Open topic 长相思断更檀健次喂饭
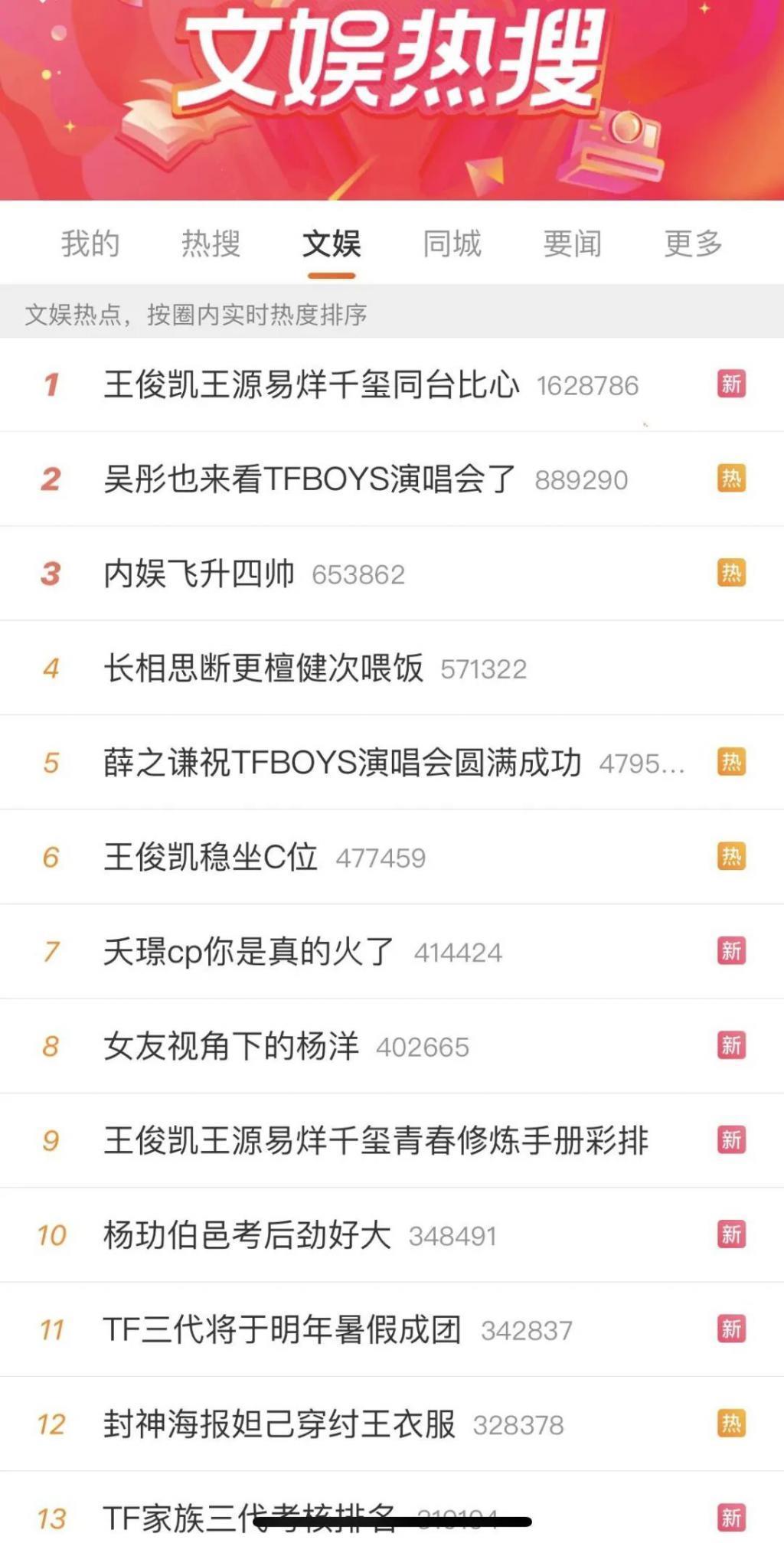Screen dimensions: 784x1543 point(267,668)
